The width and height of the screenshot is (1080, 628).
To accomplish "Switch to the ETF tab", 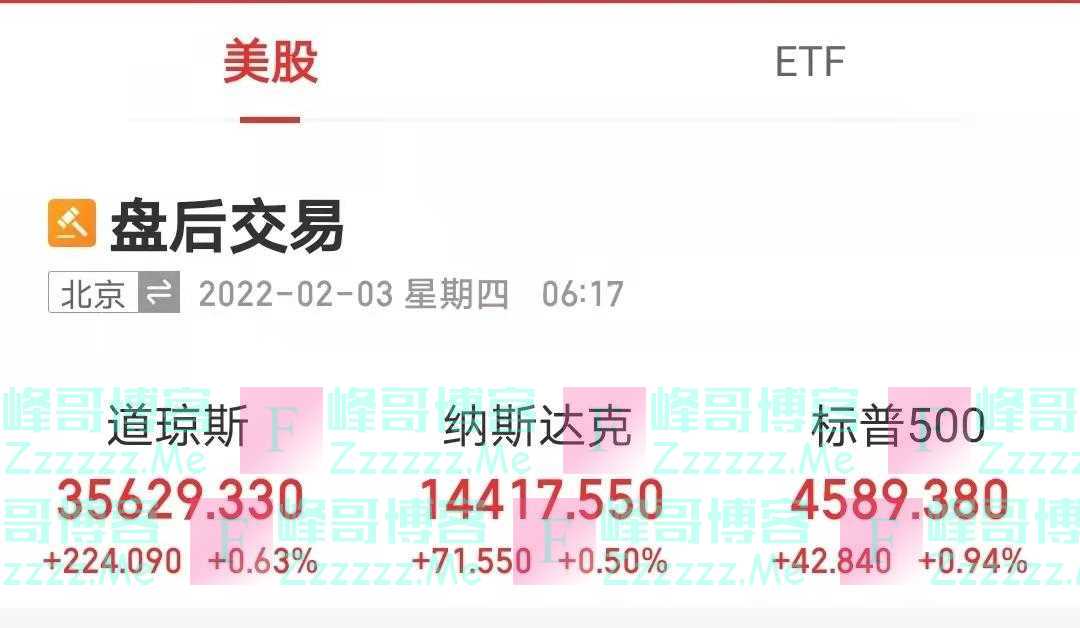I will click(810, 62).
